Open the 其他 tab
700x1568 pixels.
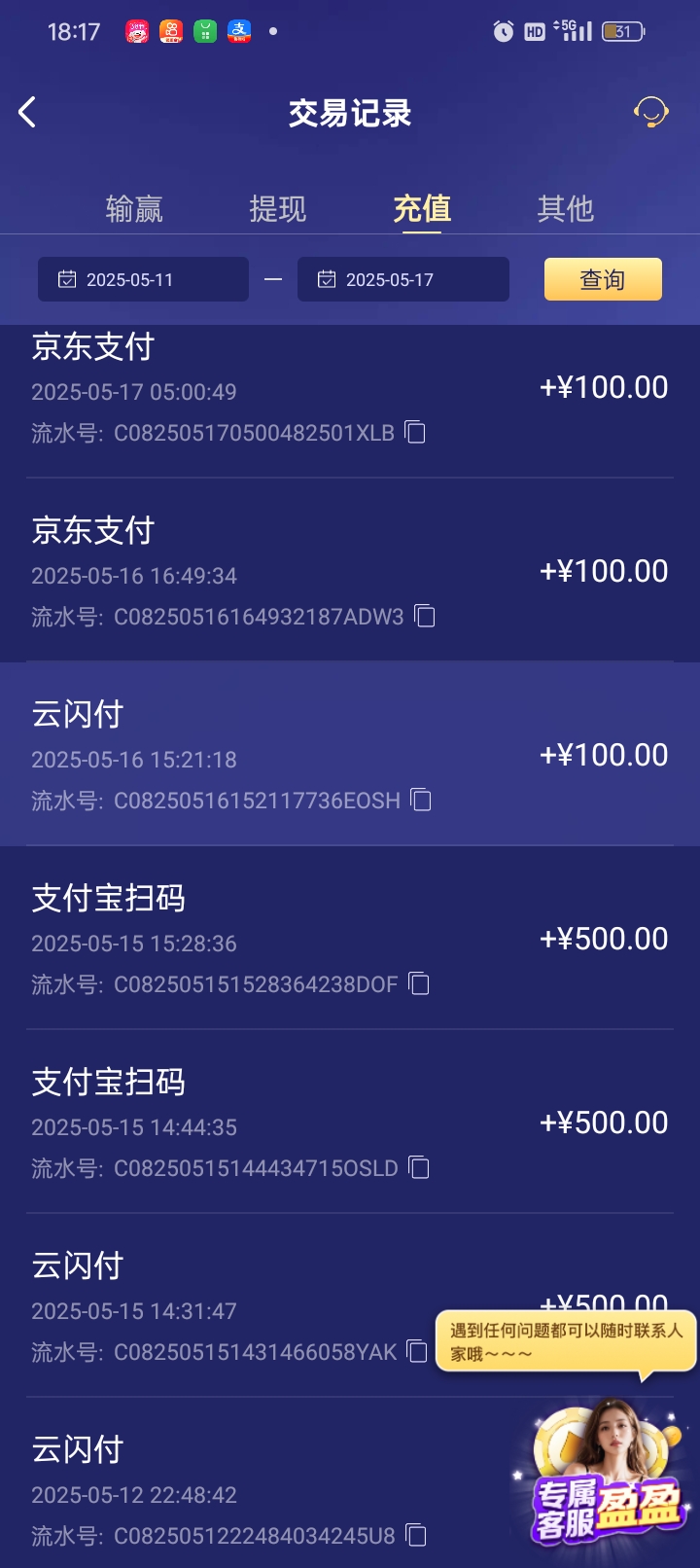(567, 208)
